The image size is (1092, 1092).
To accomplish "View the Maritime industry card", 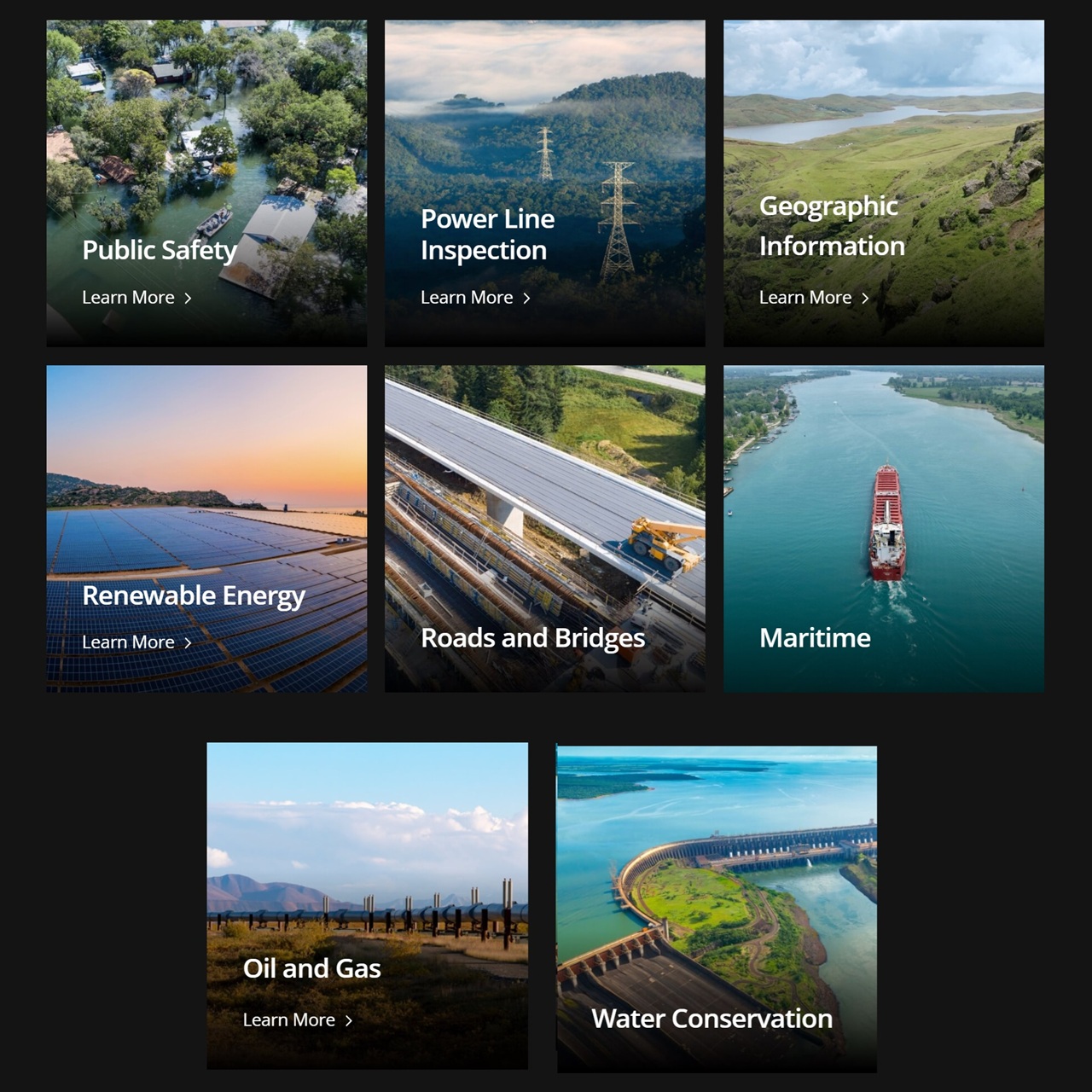I will (x=883, y=529).
